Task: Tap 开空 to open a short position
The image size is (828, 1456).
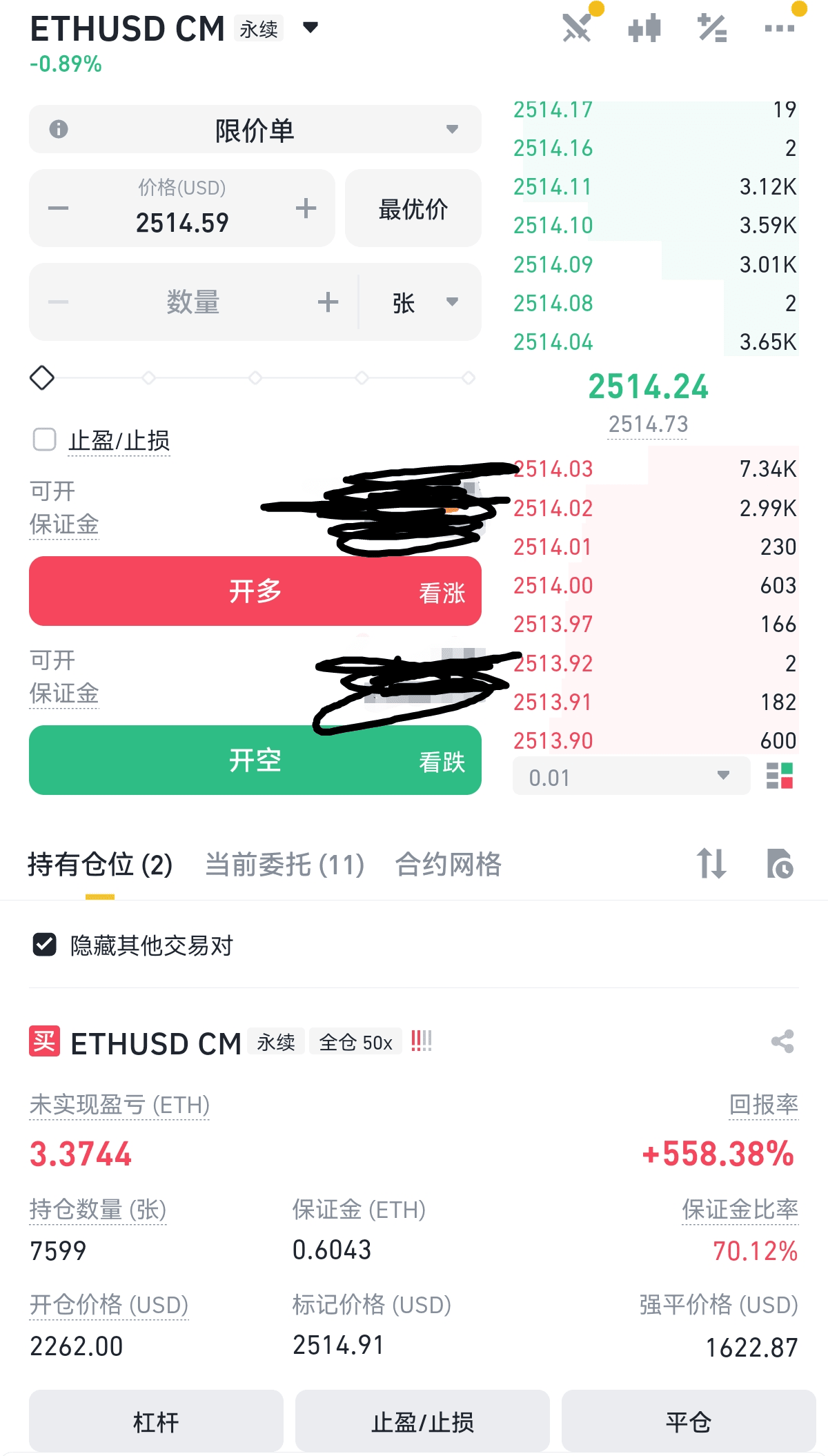Action: click(x=255, y=760)
